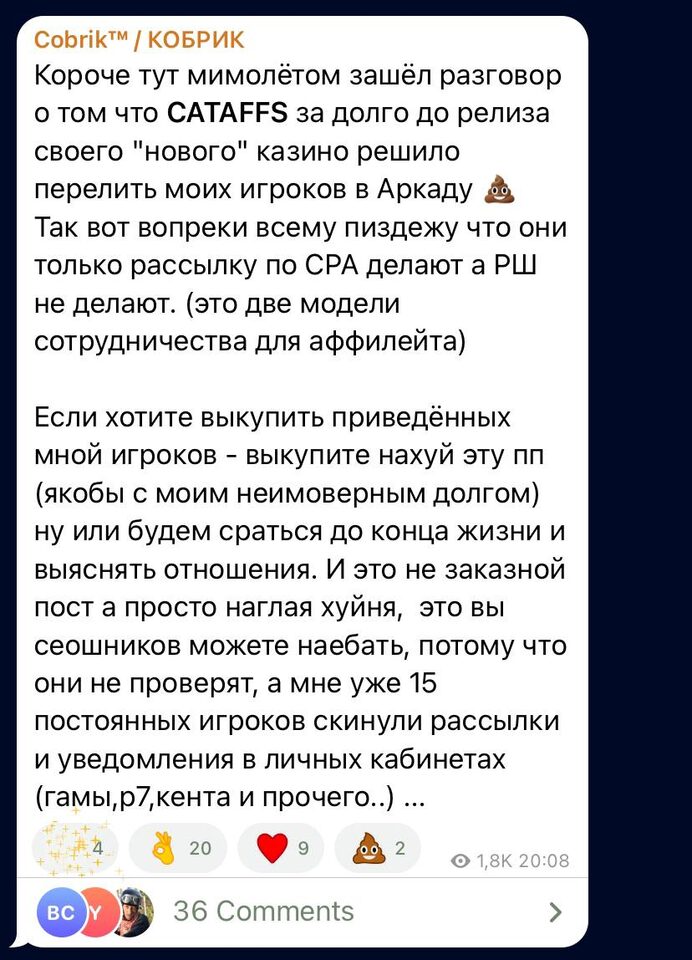This screenshot has height=960, width=692.
Task: Tap the red heart reaction with 9
Action: 281,849
